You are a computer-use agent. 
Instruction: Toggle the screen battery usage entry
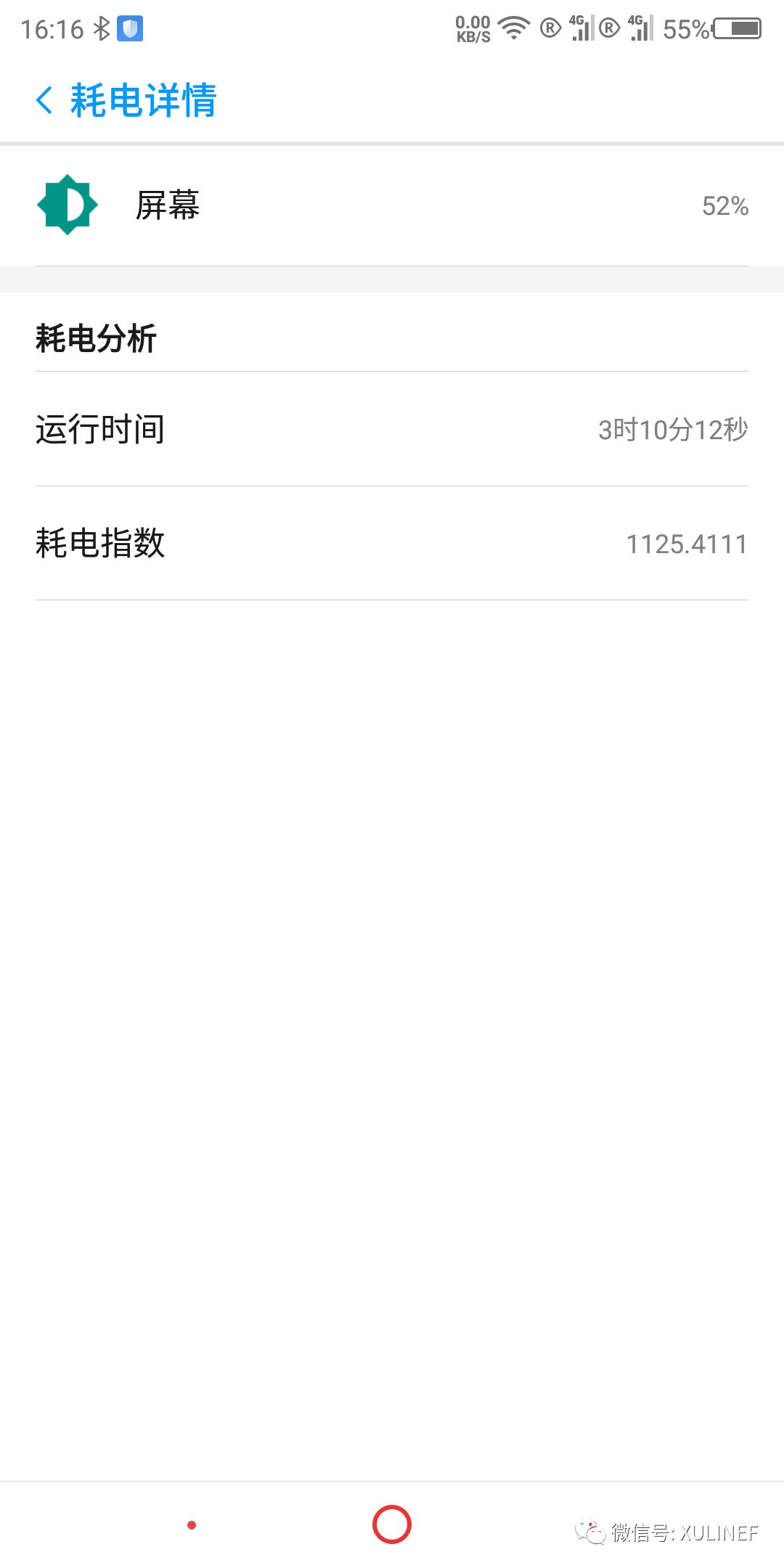point(392,205)
